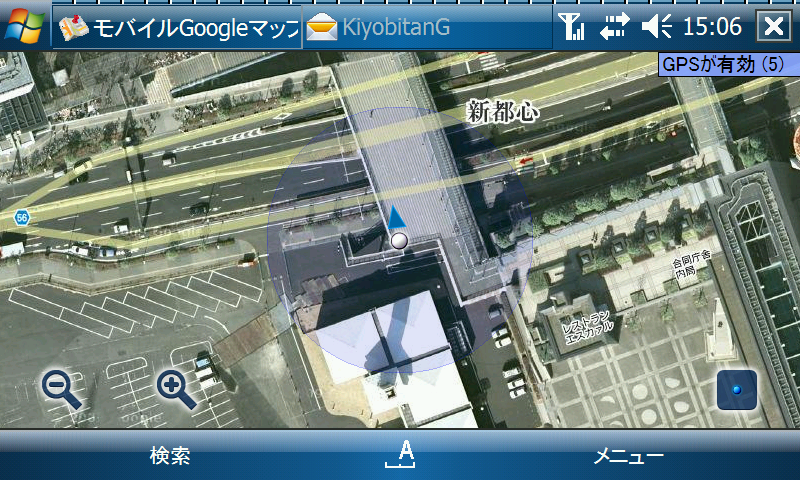Open the 検索 search softkey
Viewport: 800px width, 480px height.
170,457
